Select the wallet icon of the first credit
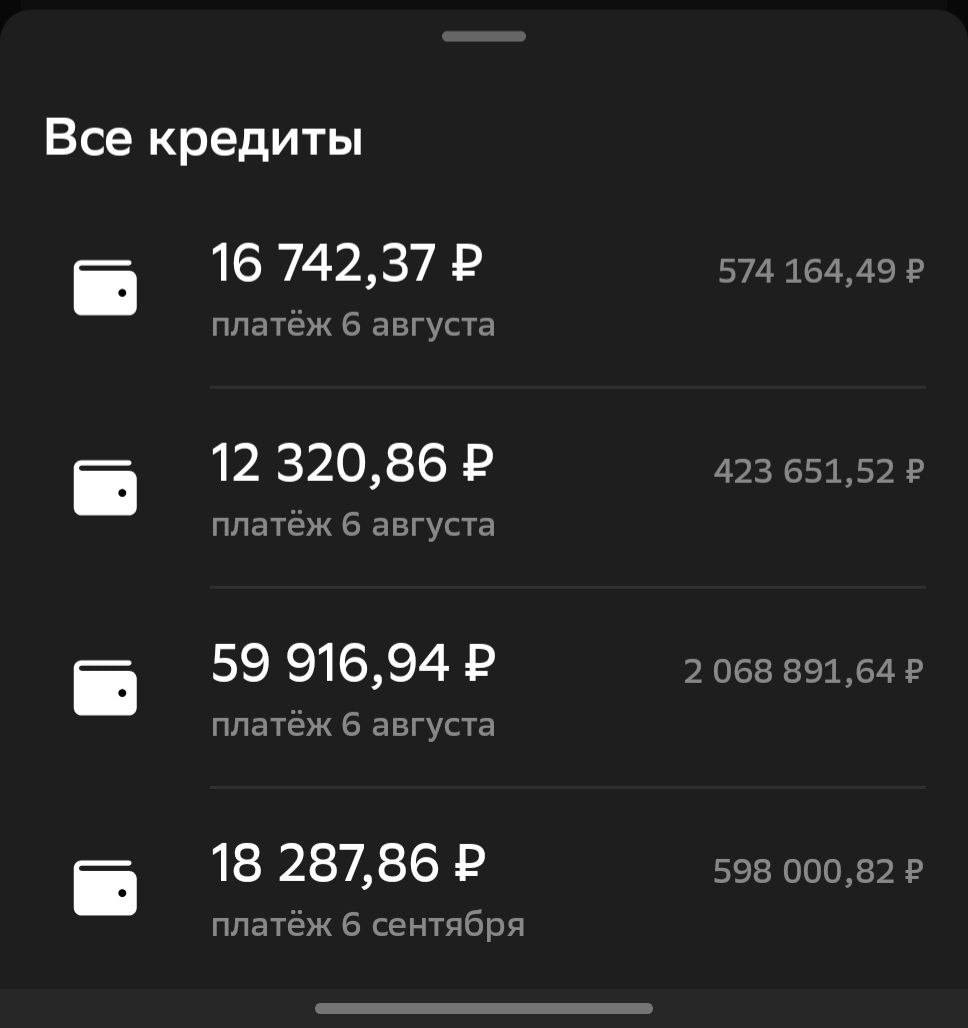 (x=105, y=290)
